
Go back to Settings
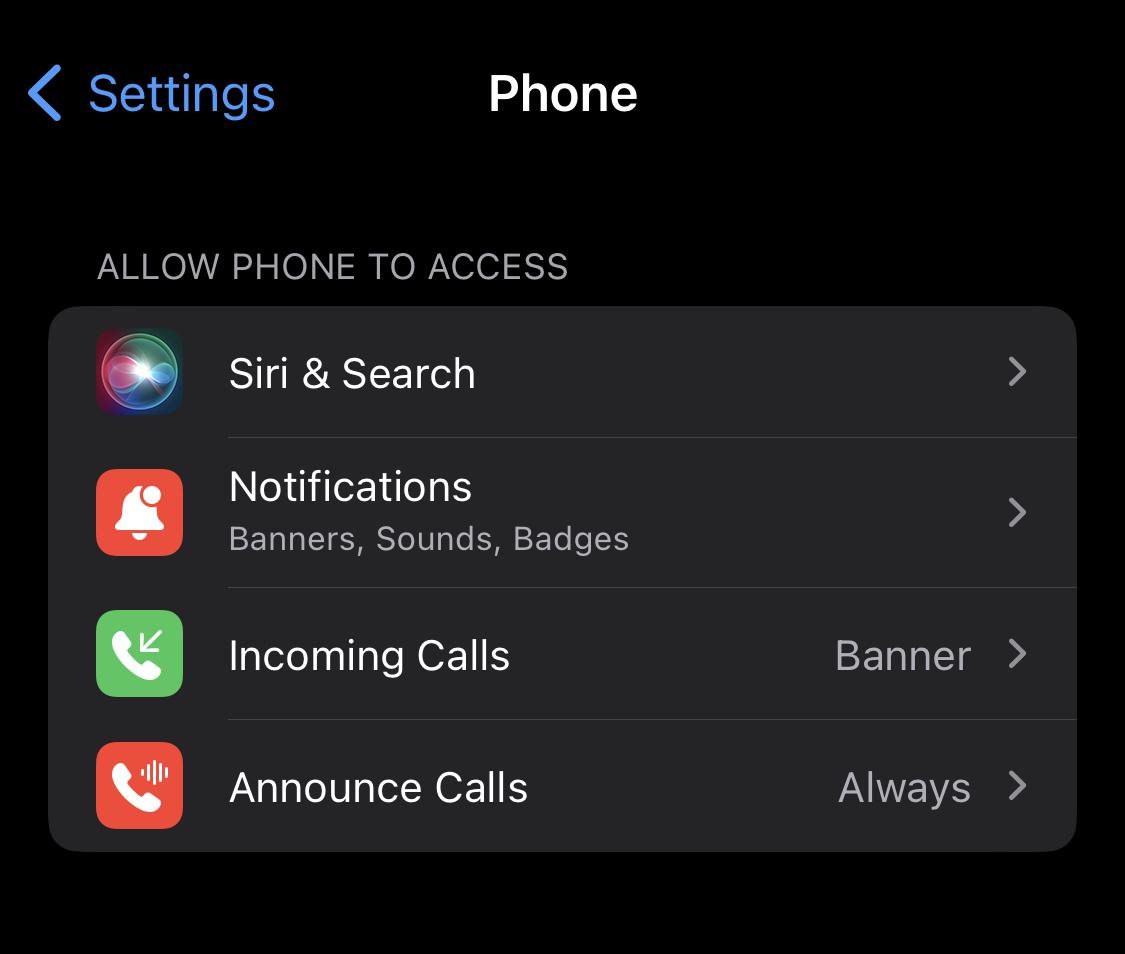click(x=152, y=94)
